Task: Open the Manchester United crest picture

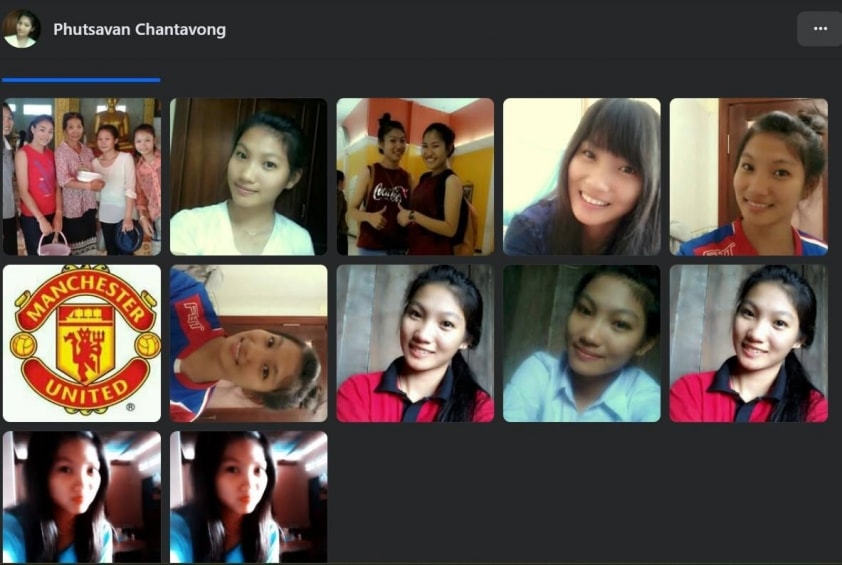Action: 81,343
